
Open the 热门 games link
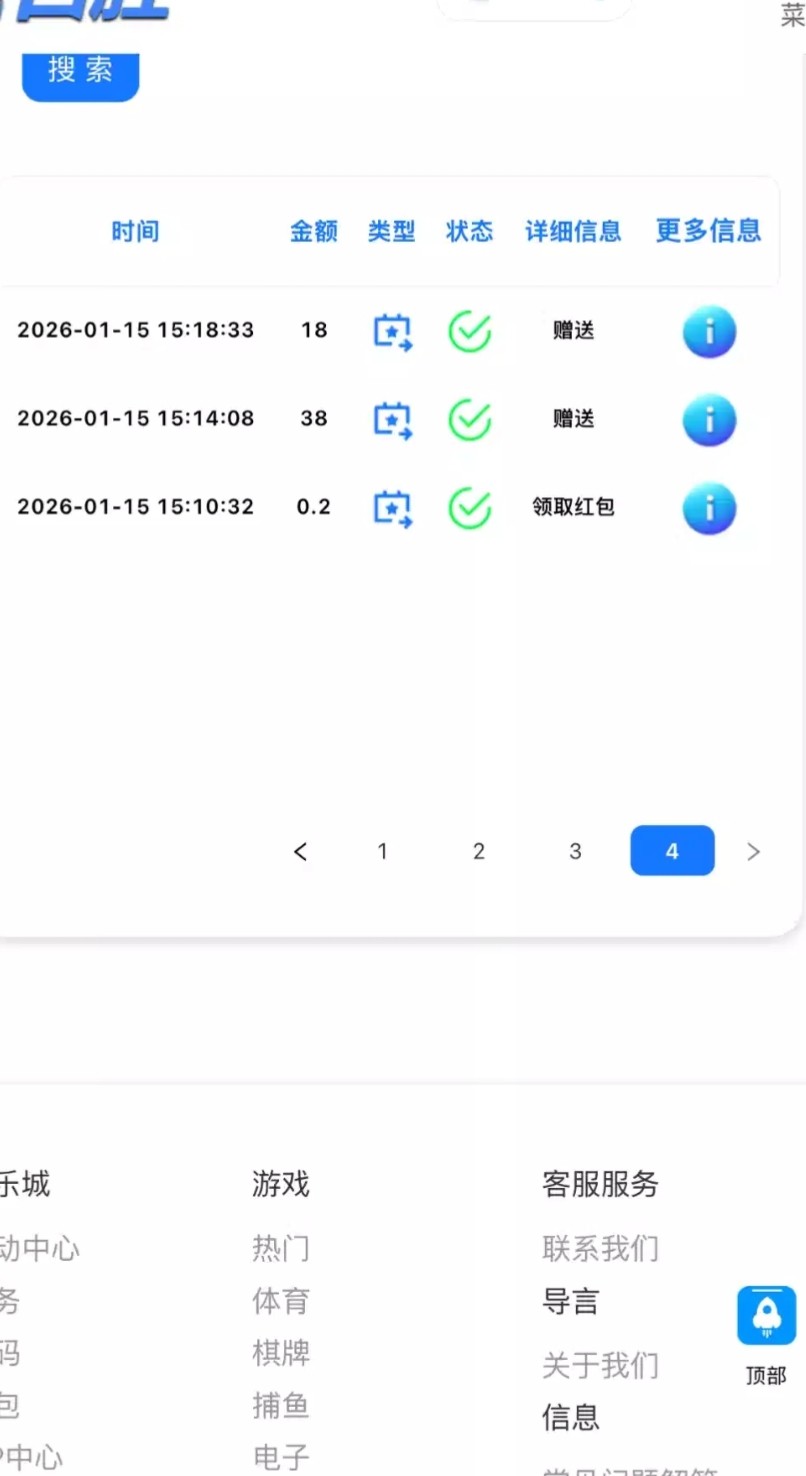tap(281, 1248)
